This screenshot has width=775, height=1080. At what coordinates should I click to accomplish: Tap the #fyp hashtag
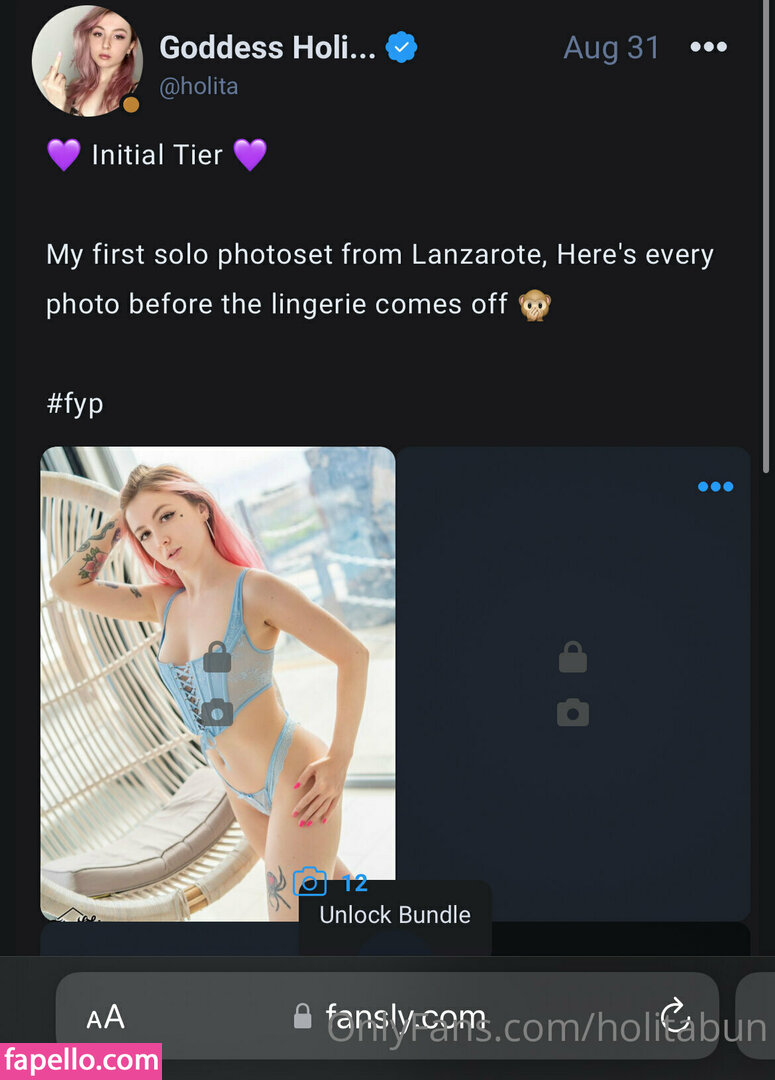pos(75,403)
